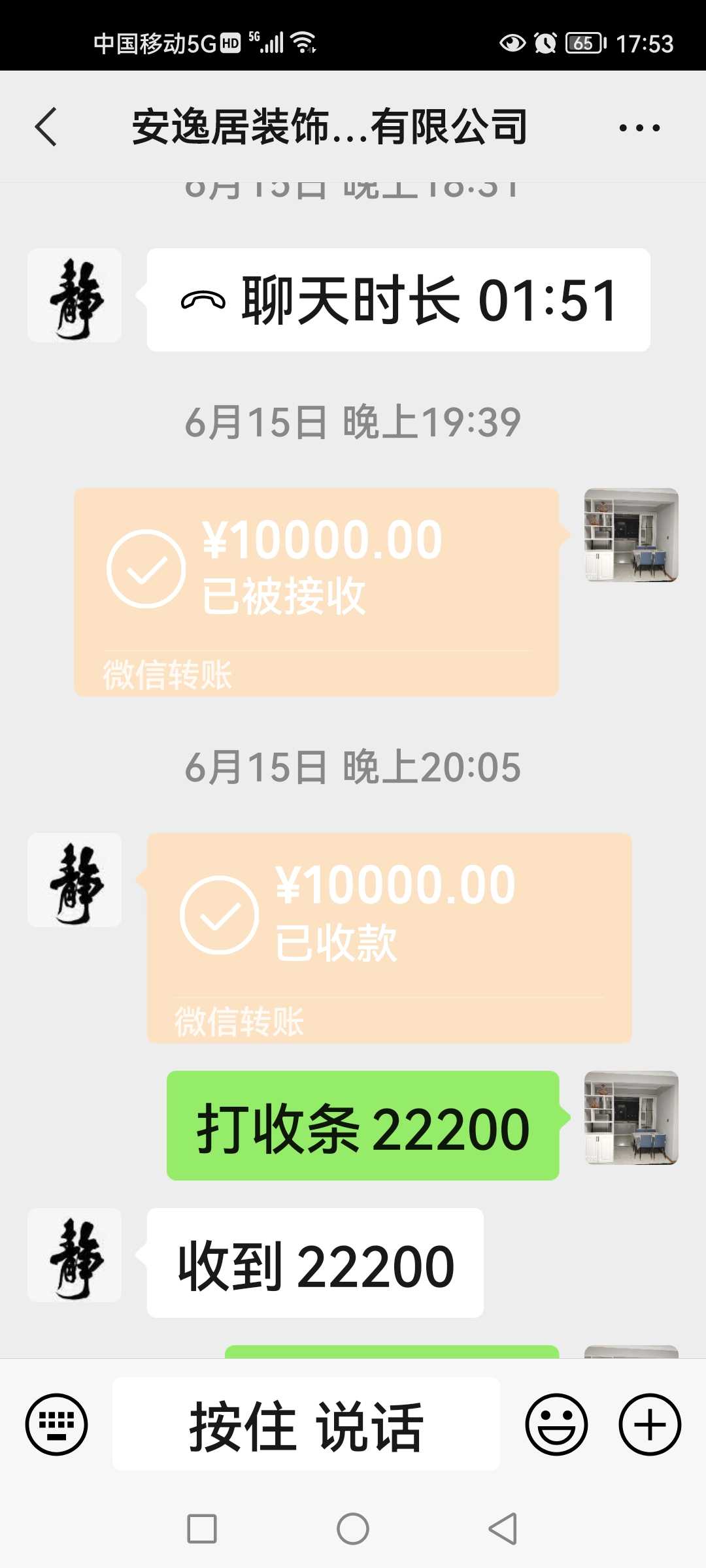Open chat info overflow menu
Viewport: 706px width, 1568px height.
pos(639,127)
